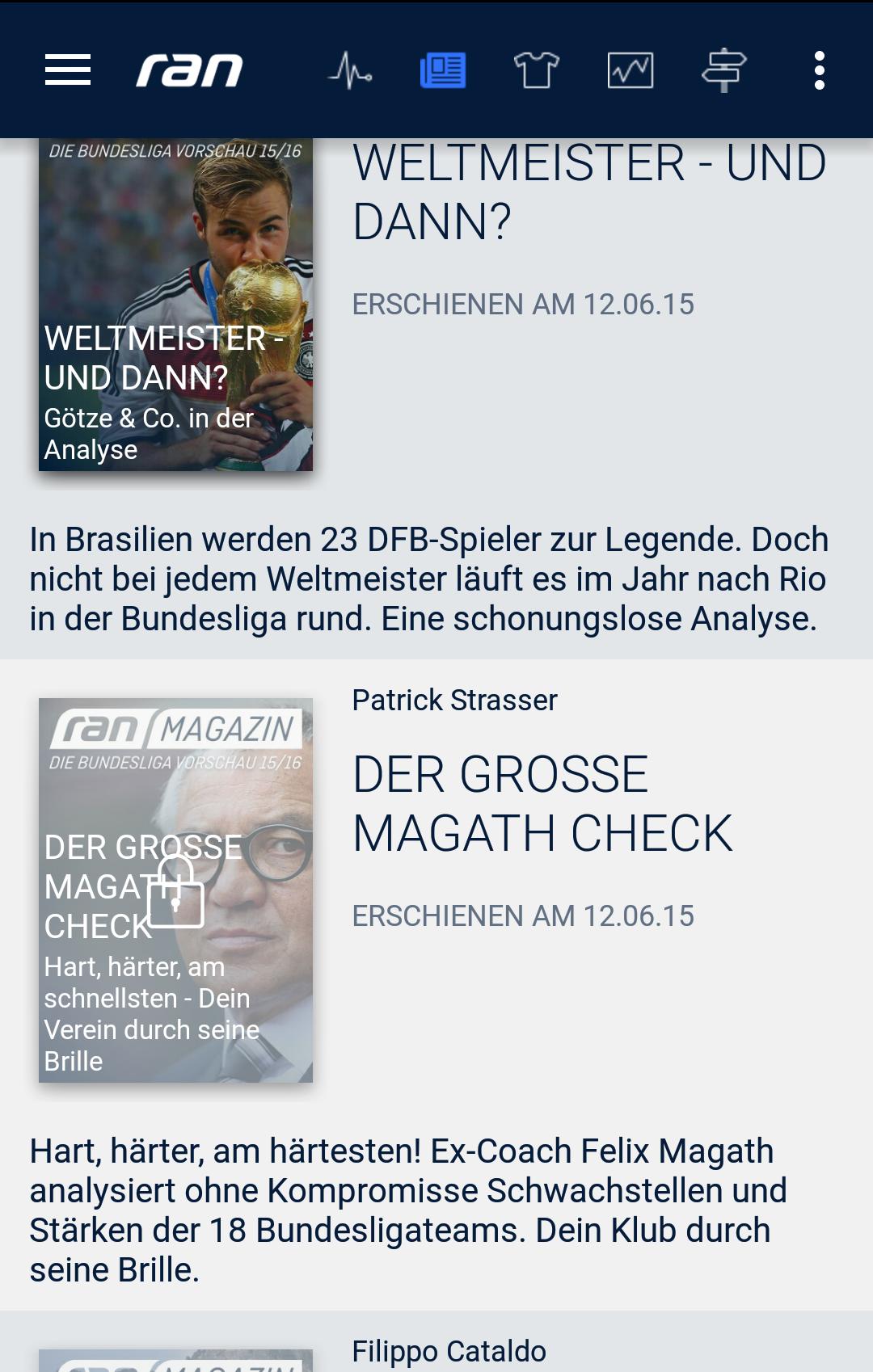Open the signpost icon in toolbar
The height and width of the screenshot is (1372, 873).
coord(724,70)
